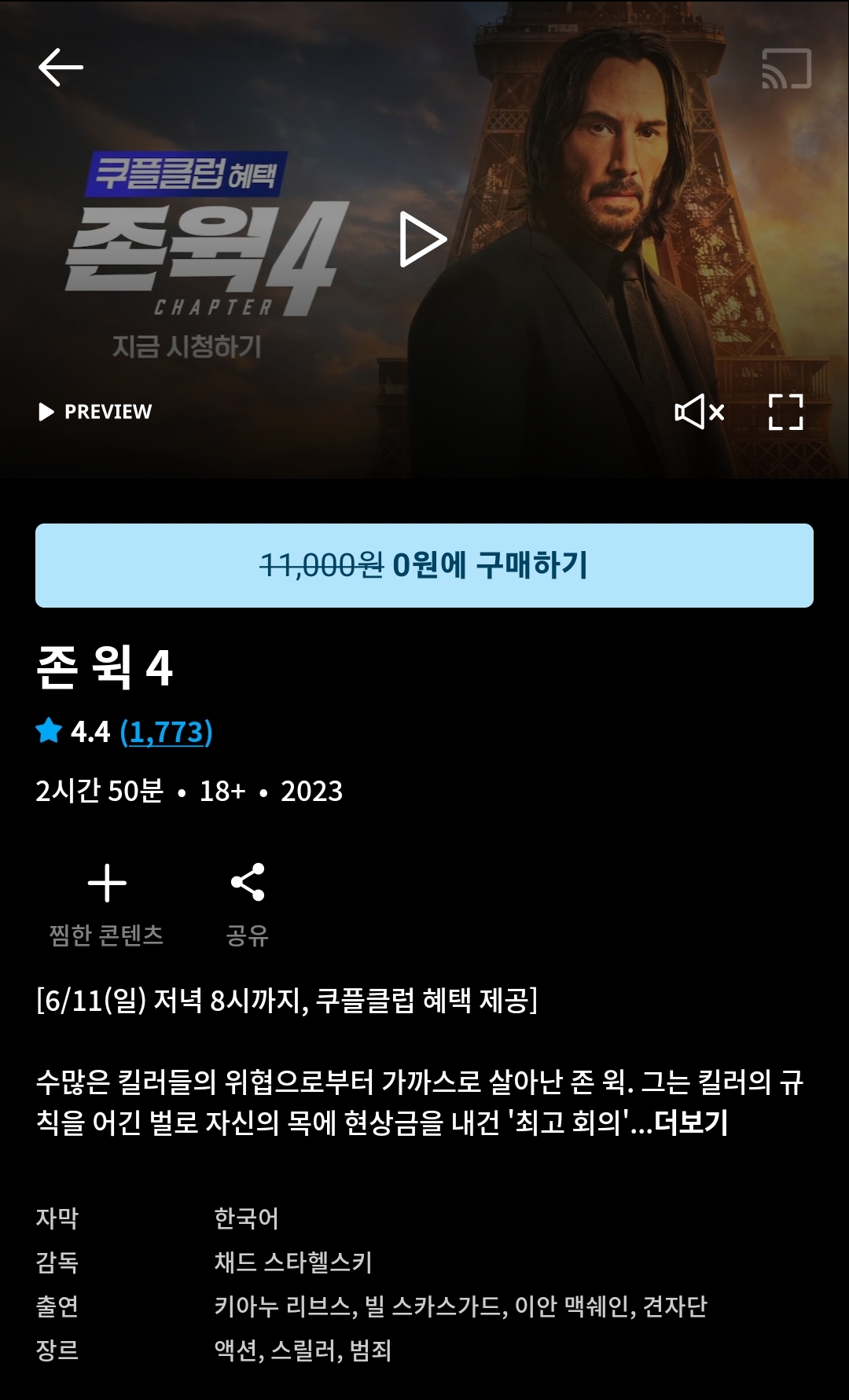Viewport: 849px width, 1400px height.
Task: Go back with the arrow icon
Action: pyautogui.click(x=61, y=67)
